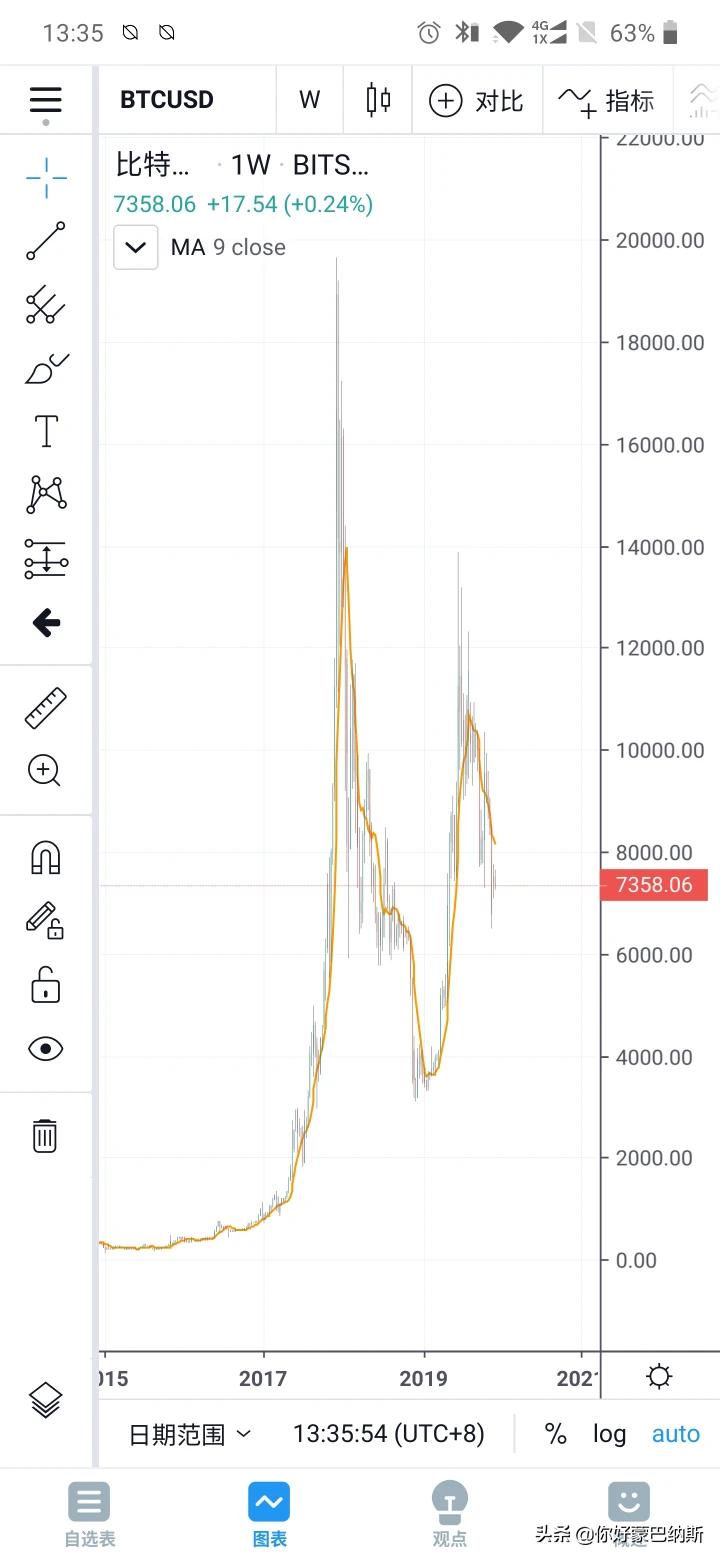Switch to the 自选表 watchlist tab

pyautogui.click(x=90, y=1513)
